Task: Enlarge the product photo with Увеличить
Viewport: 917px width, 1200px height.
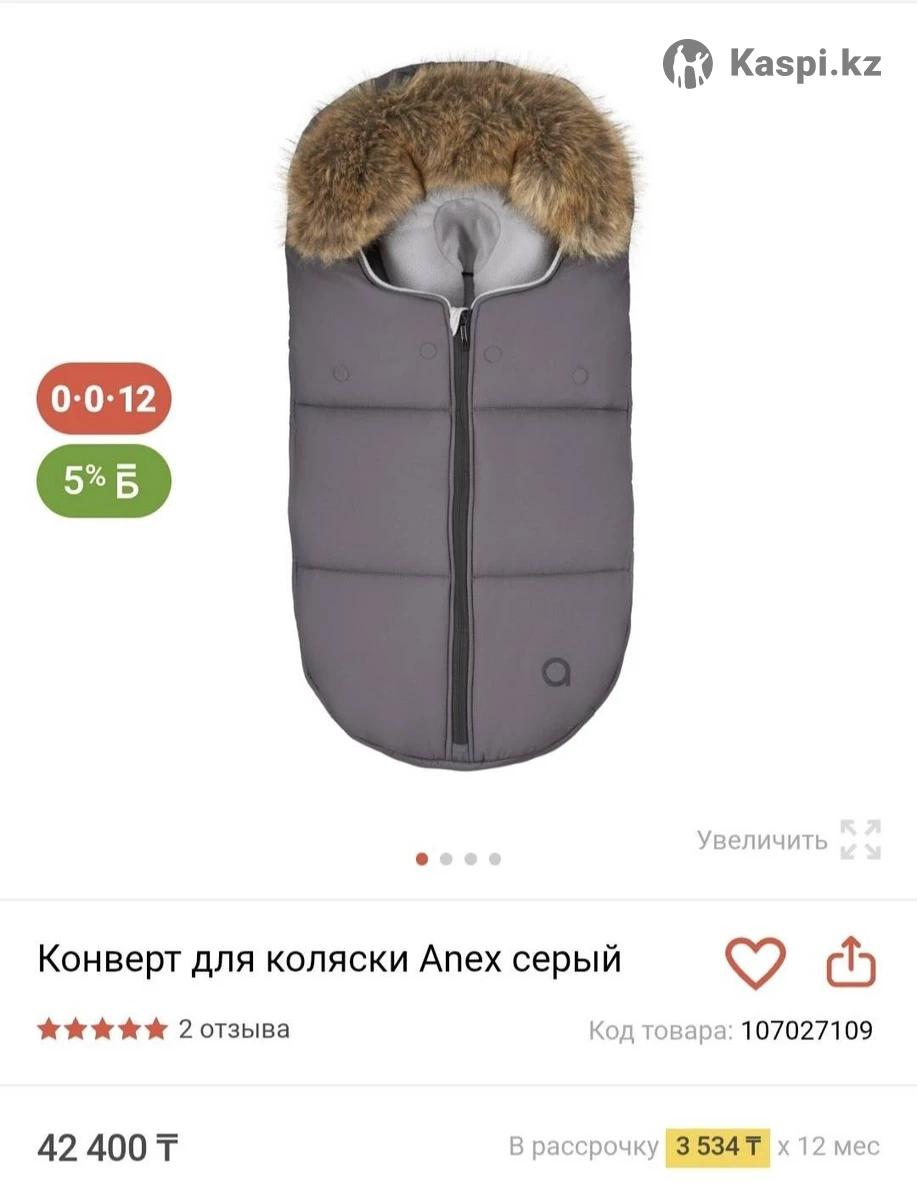Action: (789, 840)
